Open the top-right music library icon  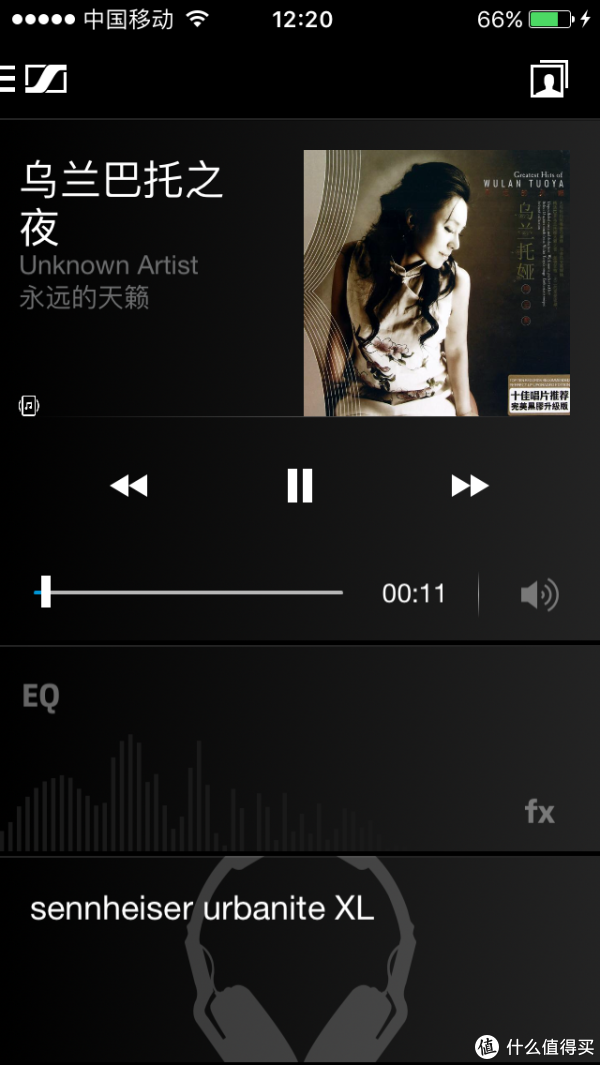(548, 79)
